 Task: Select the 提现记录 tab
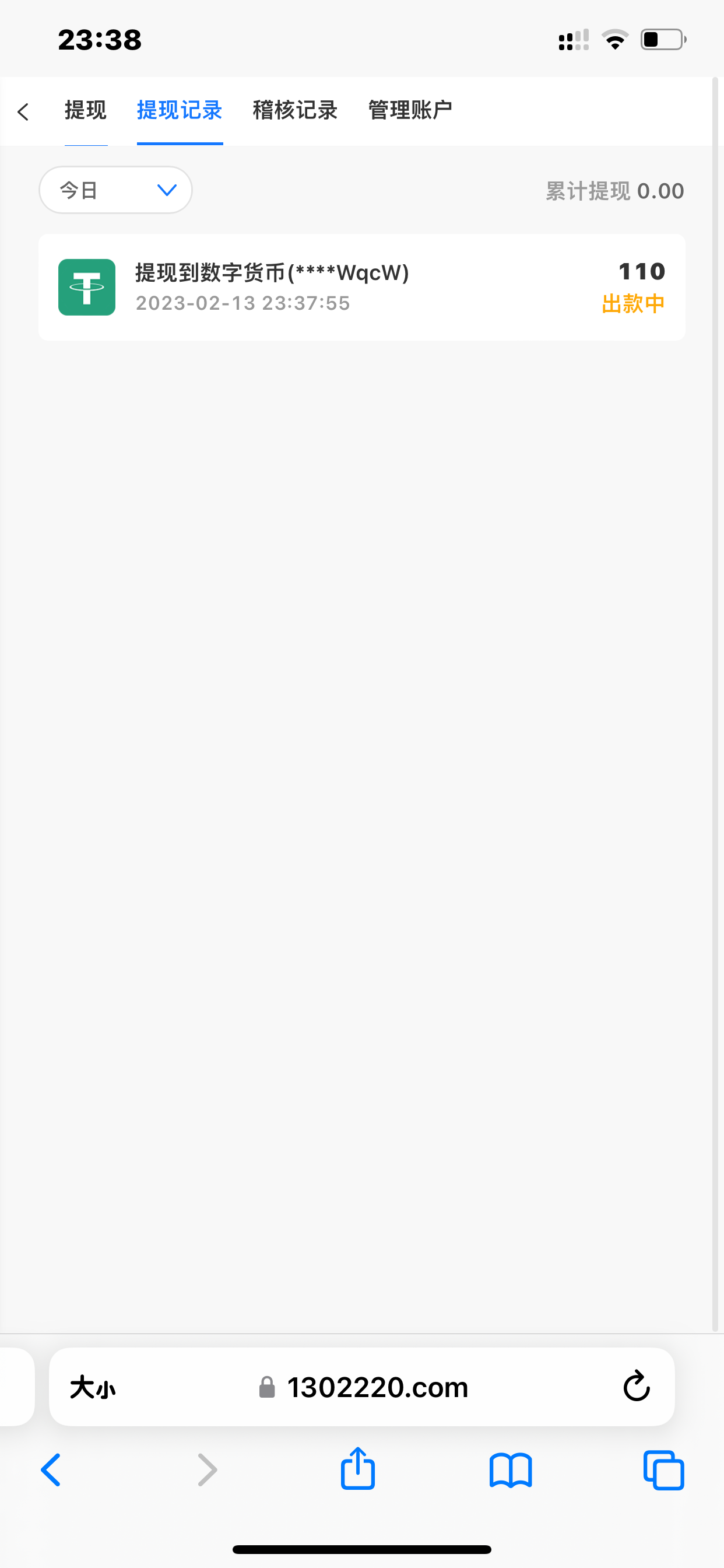180,111
